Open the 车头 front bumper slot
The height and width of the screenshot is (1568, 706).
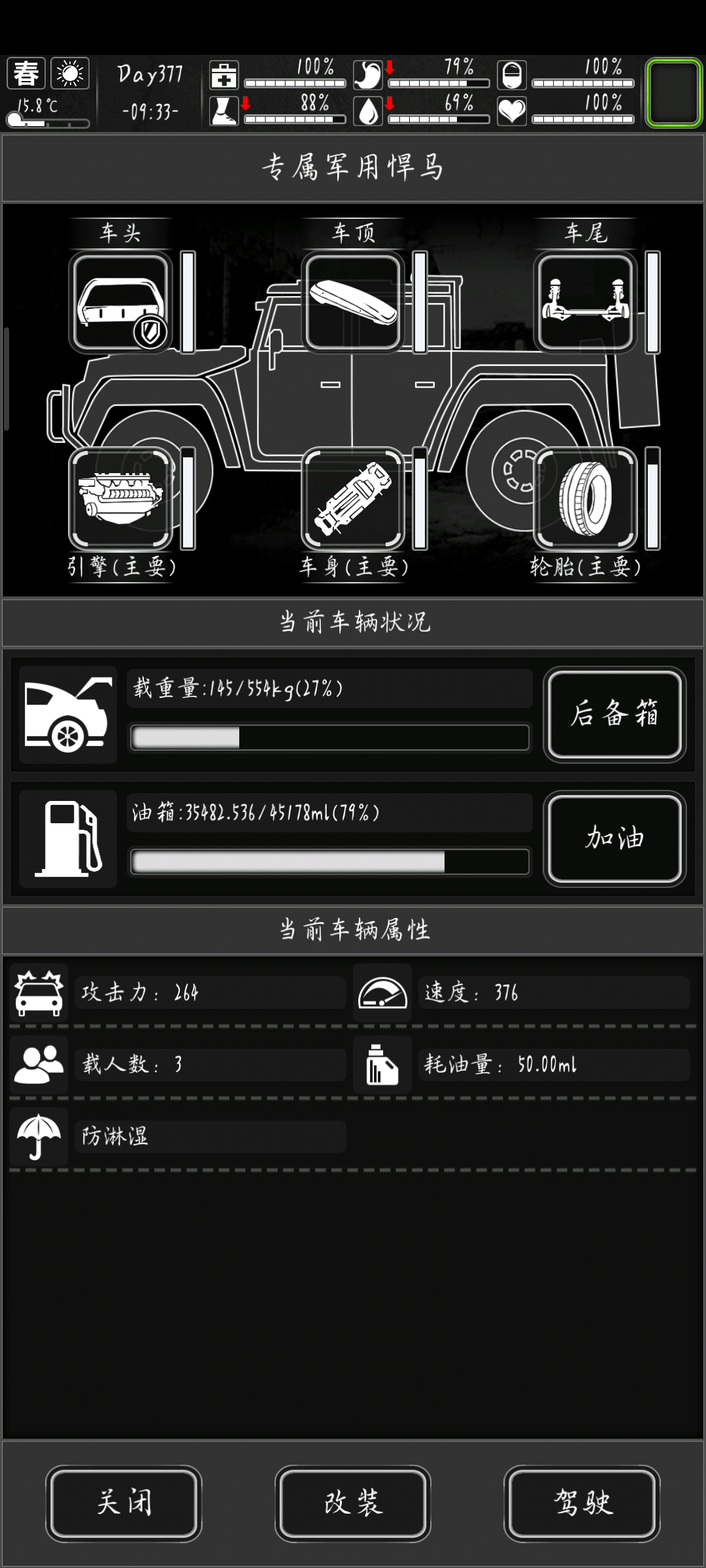pyautogui.click(x=120, y=302)
